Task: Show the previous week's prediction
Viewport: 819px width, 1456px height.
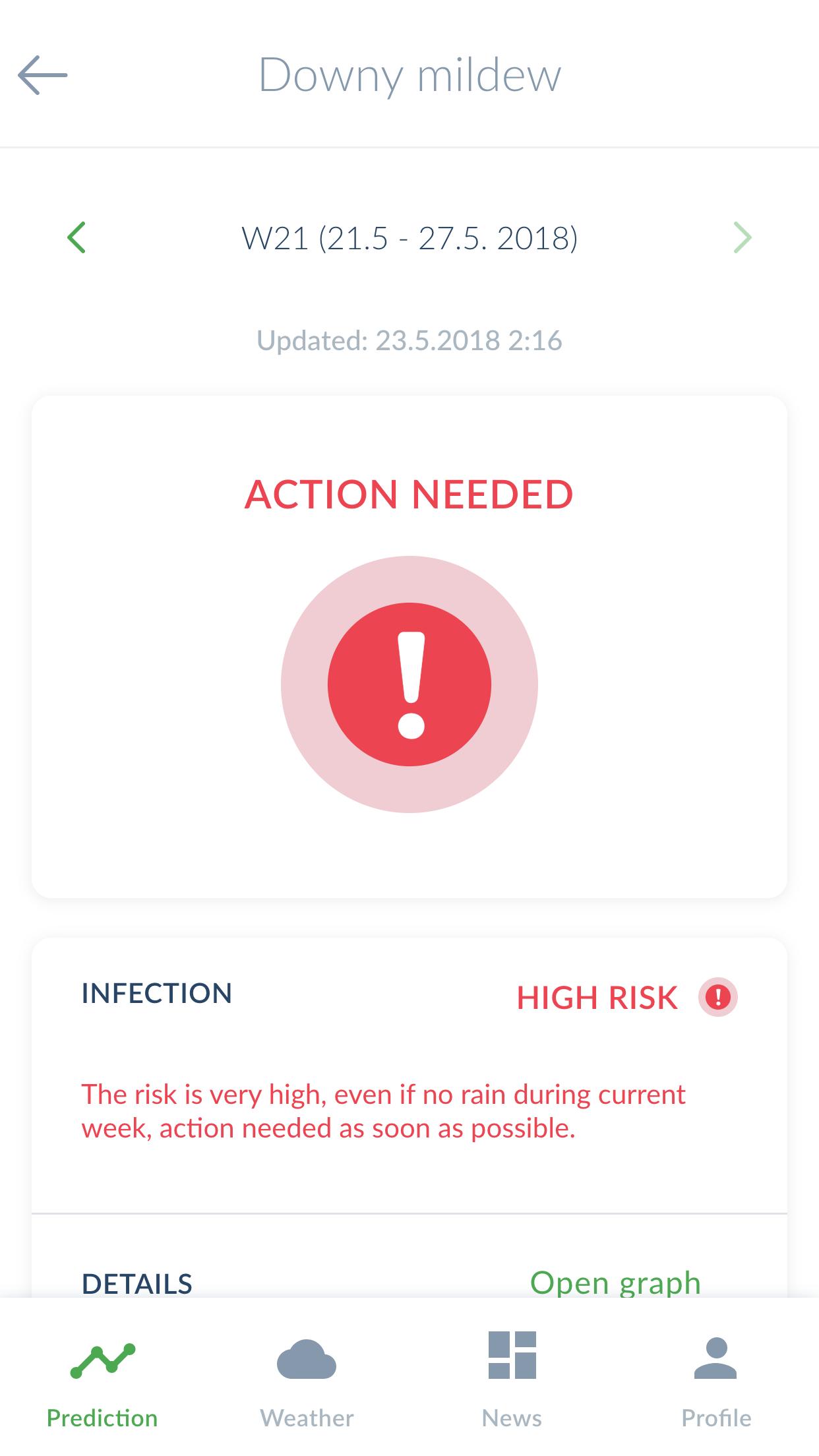Action: coord(76,237)
